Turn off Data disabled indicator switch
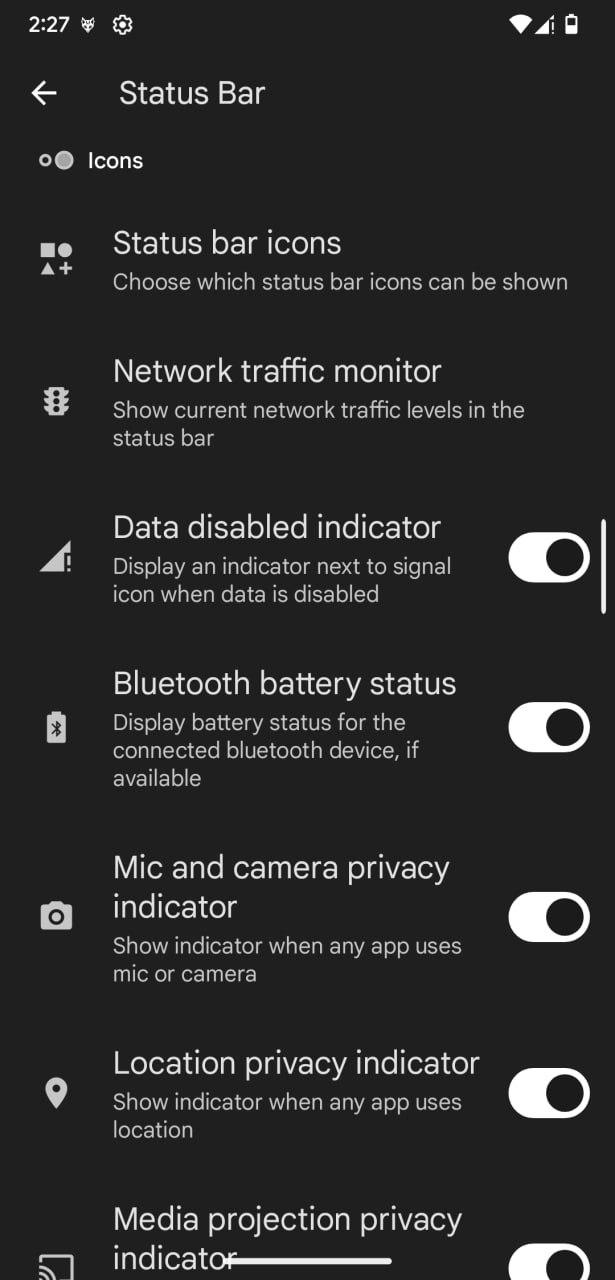615x1280 pixels. pos(549,557)
